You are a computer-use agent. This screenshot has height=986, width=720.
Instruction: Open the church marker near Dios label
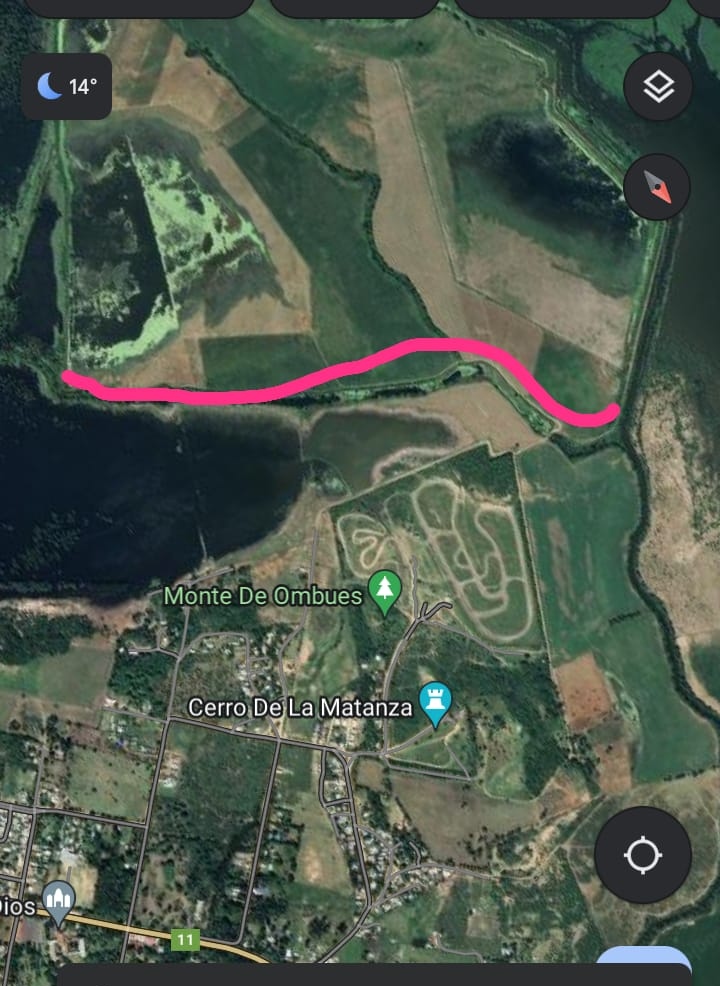click(x=60, y=904)
